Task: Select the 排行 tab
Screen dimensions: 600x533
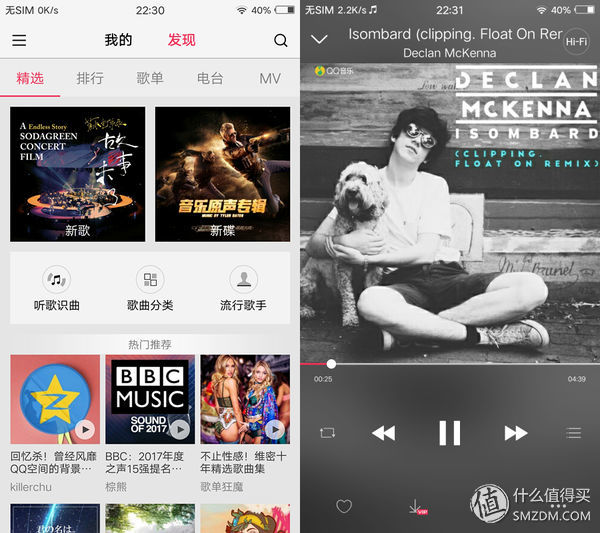Action: tap(90, 78)
